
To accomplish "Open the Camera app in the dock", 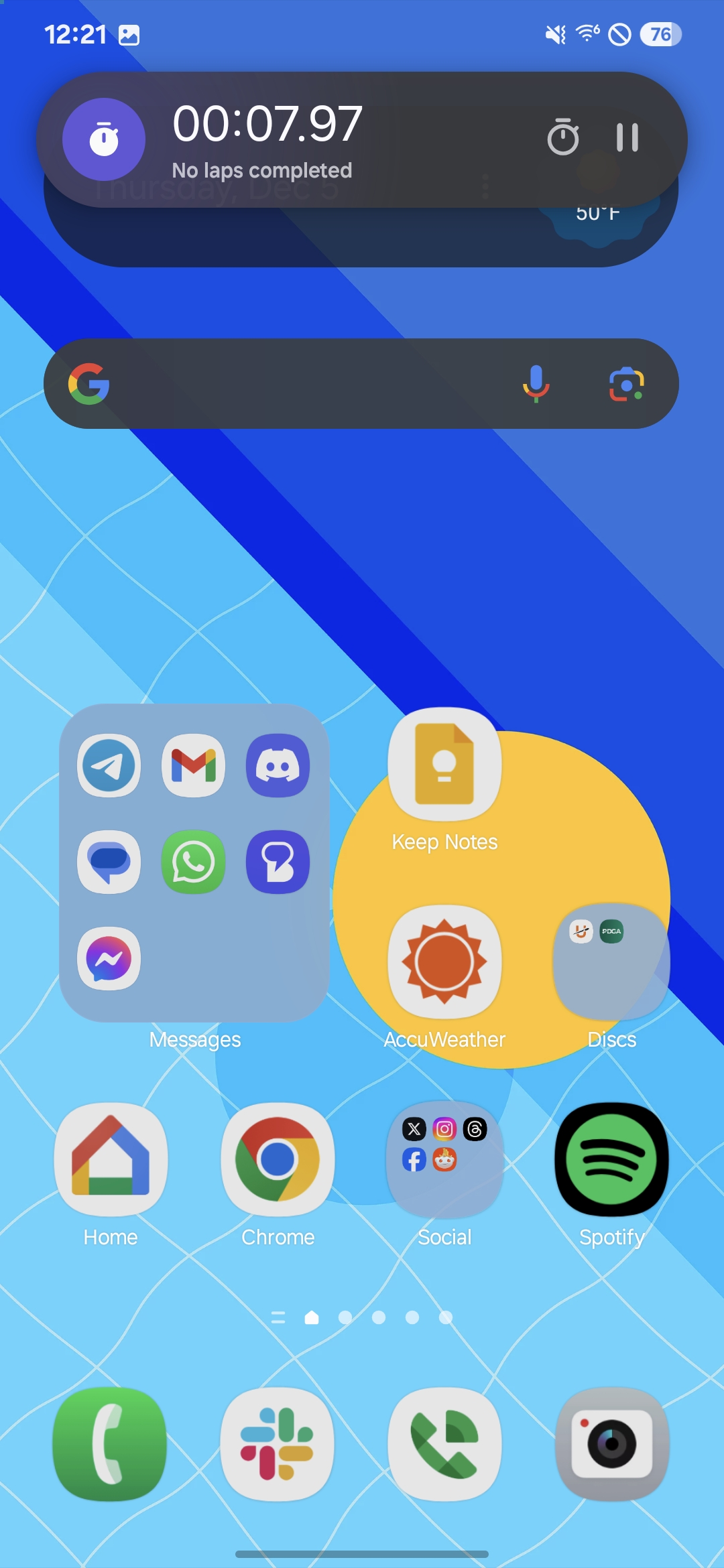I will [x=611, y=1444].
